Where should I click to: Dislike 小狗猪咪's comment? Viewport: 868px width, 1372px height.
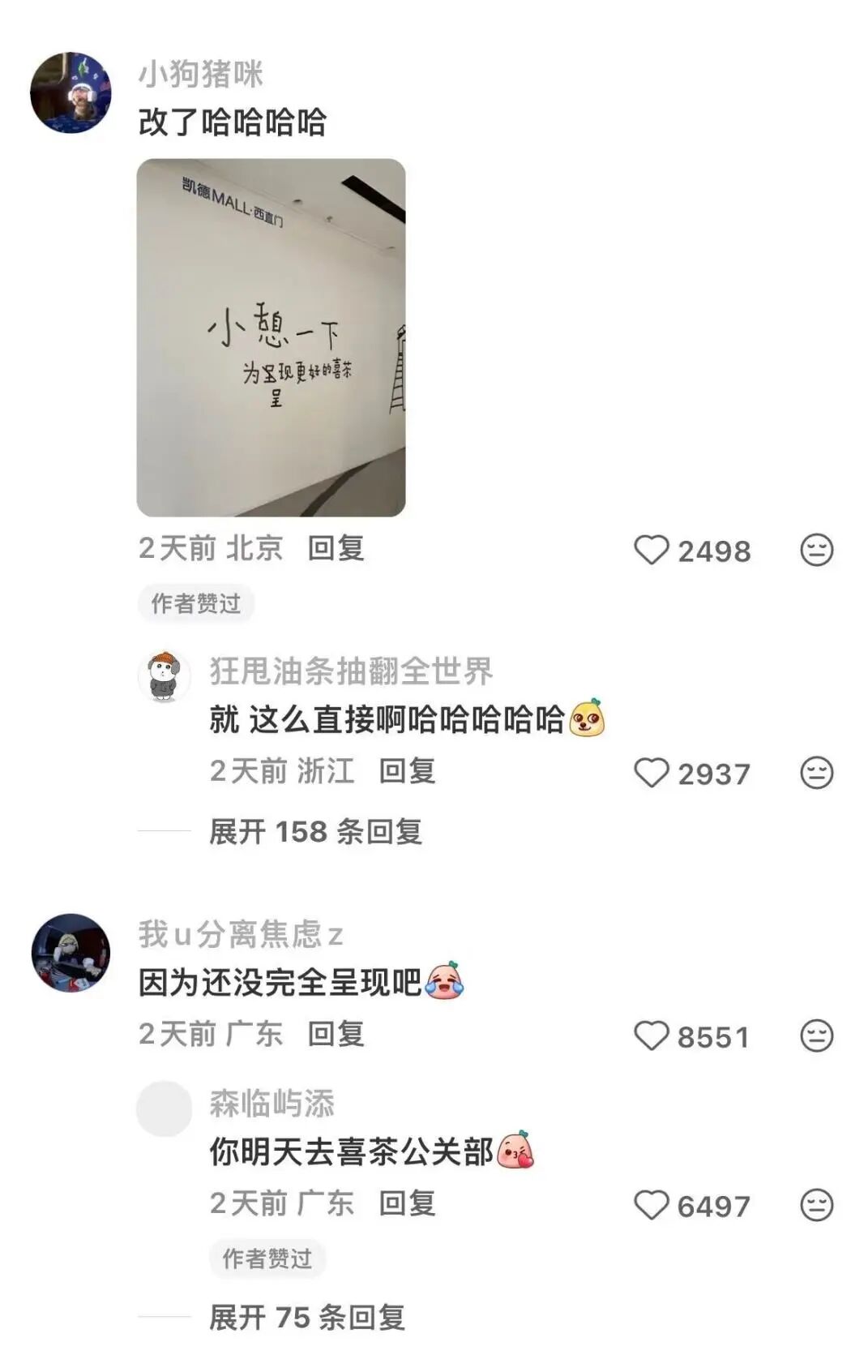[816, 551]
